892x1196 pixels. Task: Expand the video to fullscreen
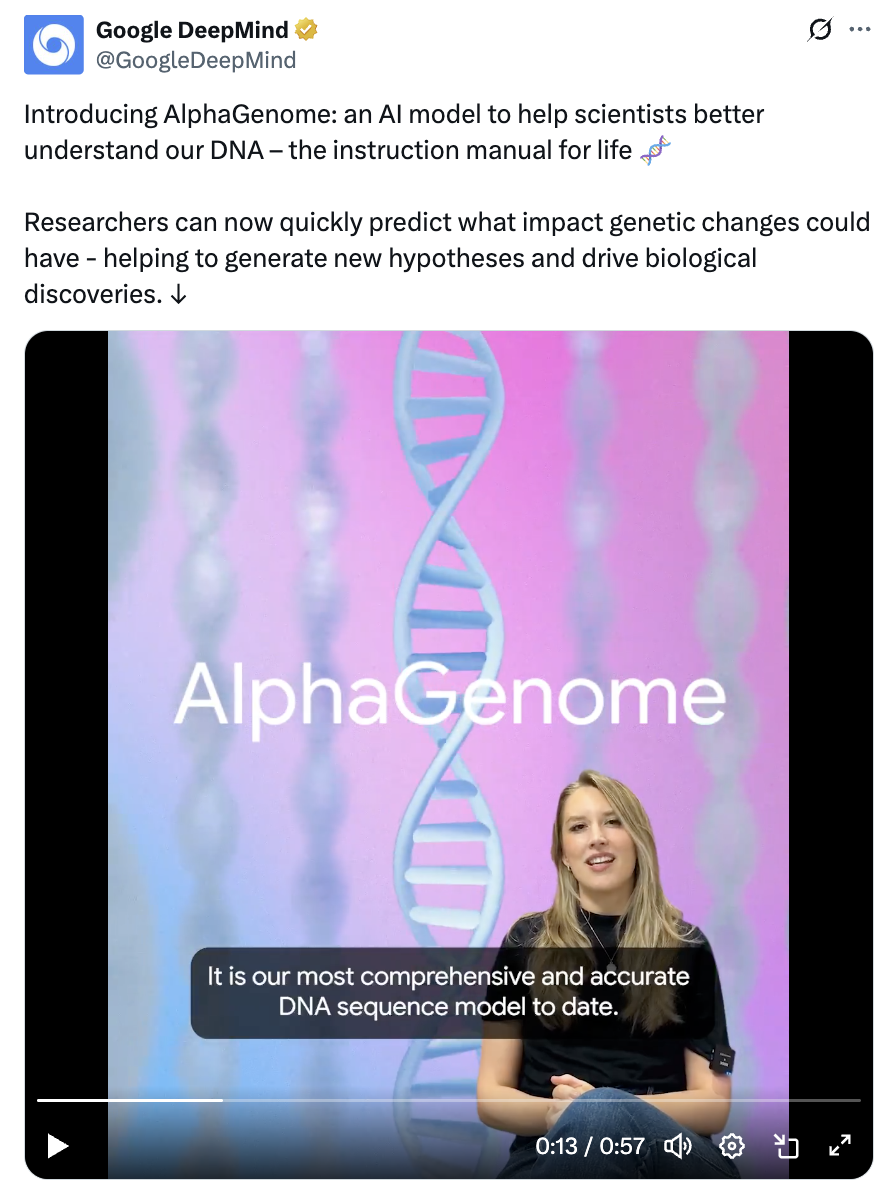pyautogui.click(x=840, y=1146)
